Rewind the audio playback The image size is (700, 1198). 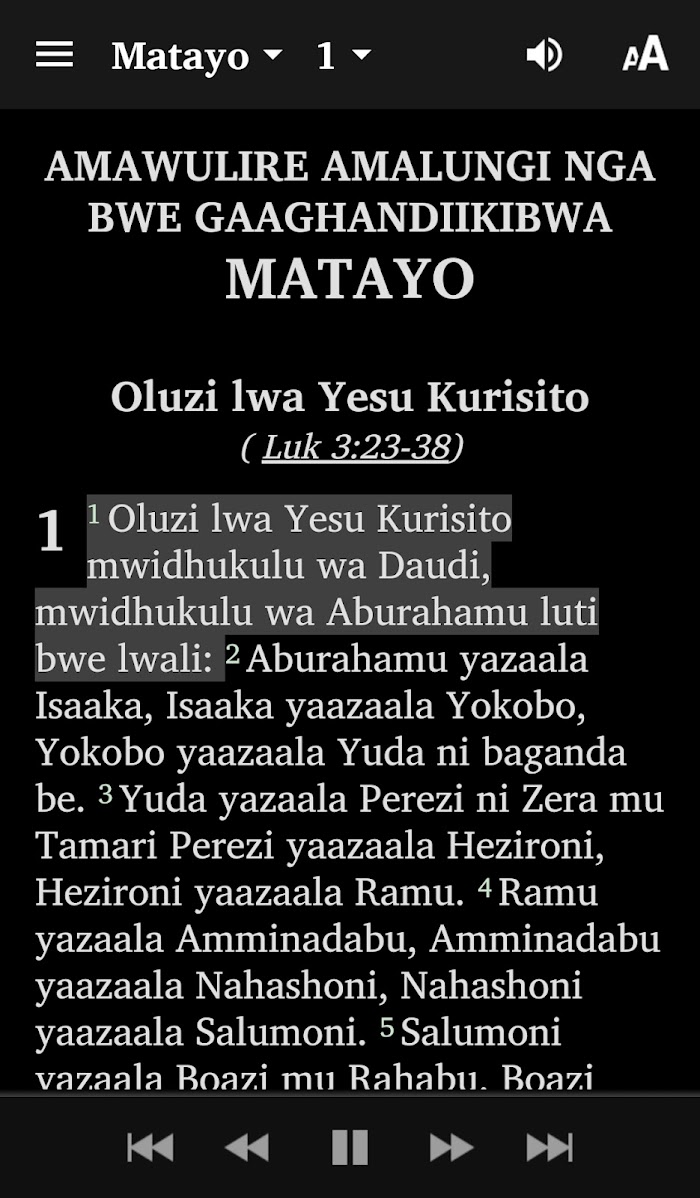(x=247, y=1147)
